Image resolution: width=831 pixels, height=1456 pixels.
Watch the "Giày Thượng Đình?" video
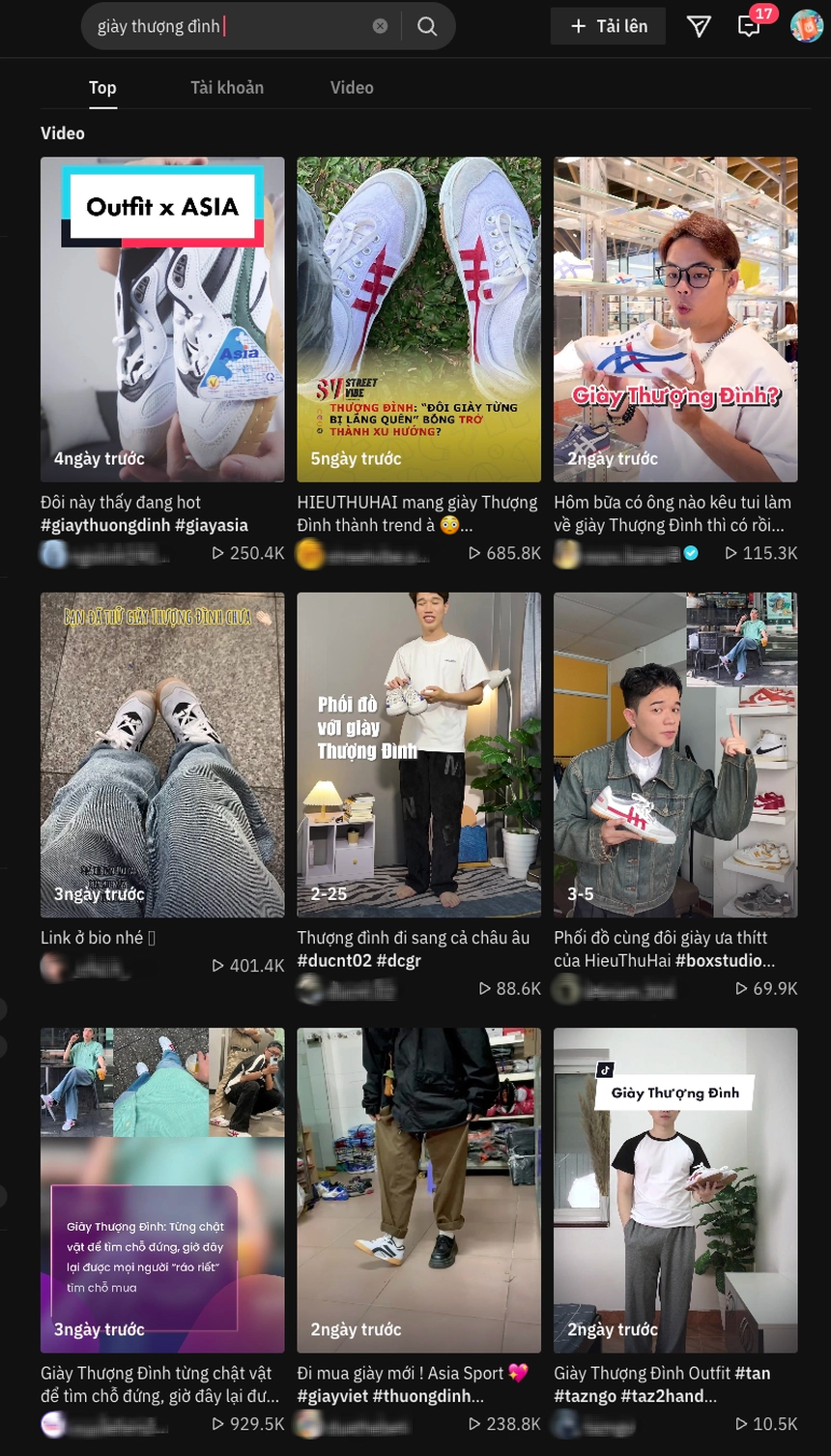(x=675, y=319)
